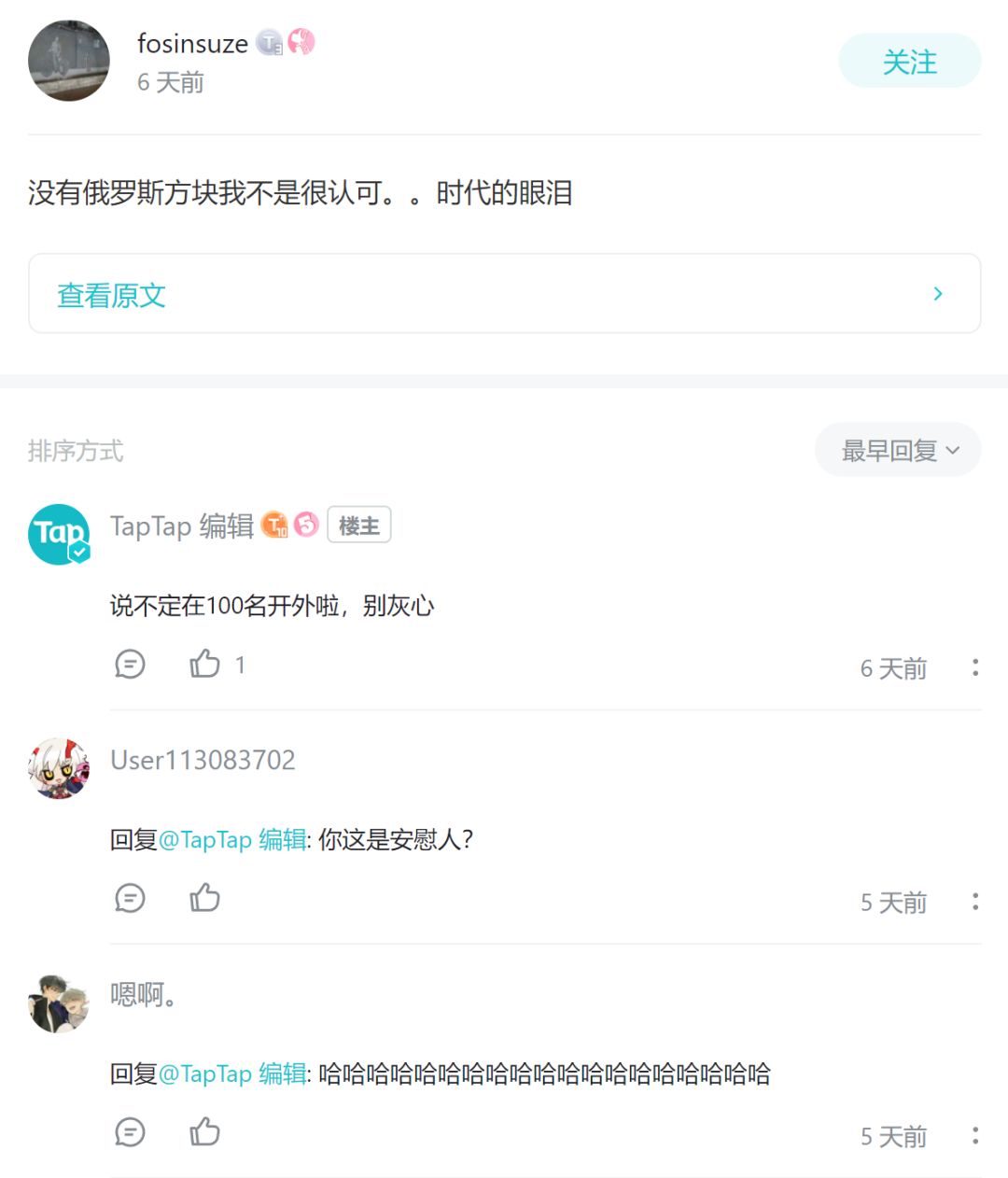This screenshot has width=1008, height=1178.
Task: Open fosinsuze's profile avatar
Action: pos(69,62)
